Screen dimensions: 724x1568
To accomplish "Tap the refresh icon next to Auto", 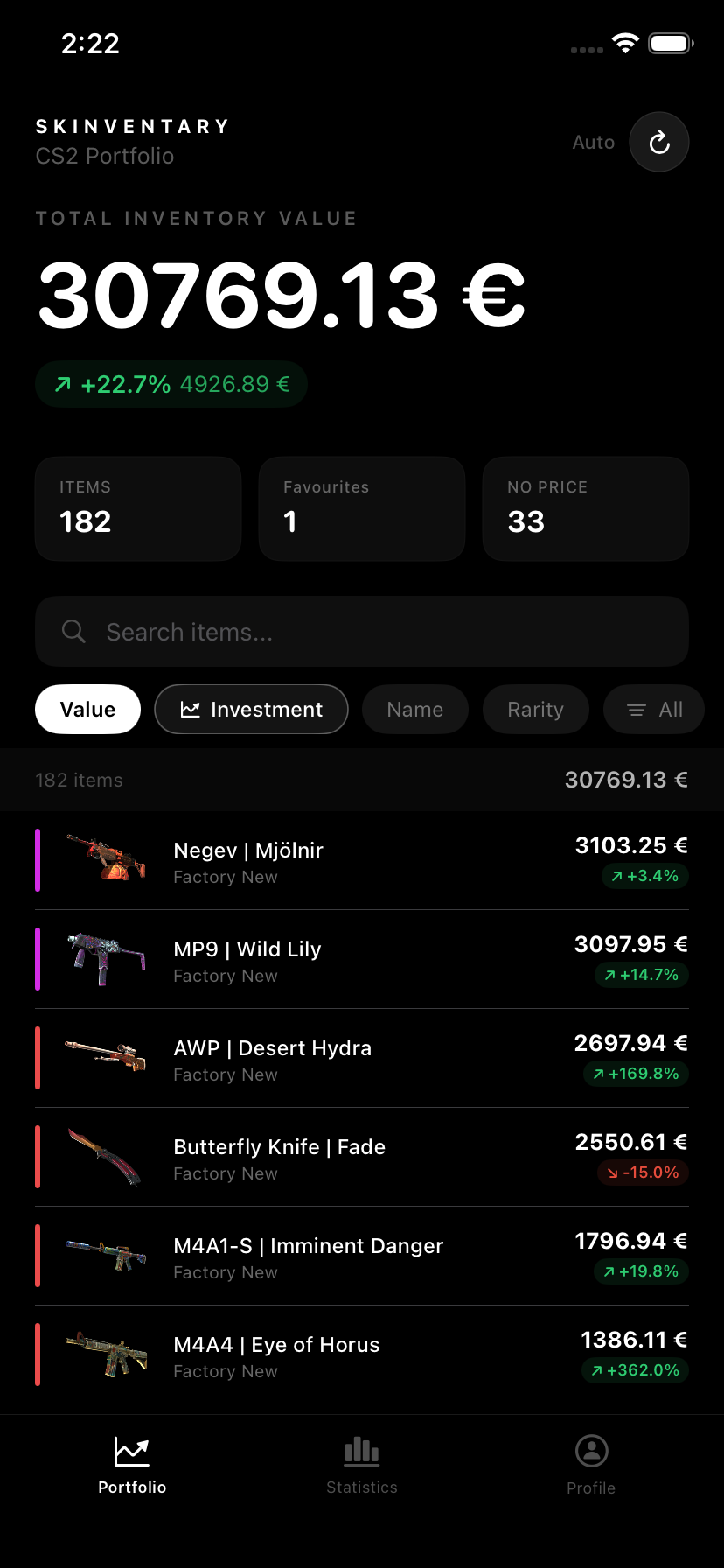I will click(658, 142).
